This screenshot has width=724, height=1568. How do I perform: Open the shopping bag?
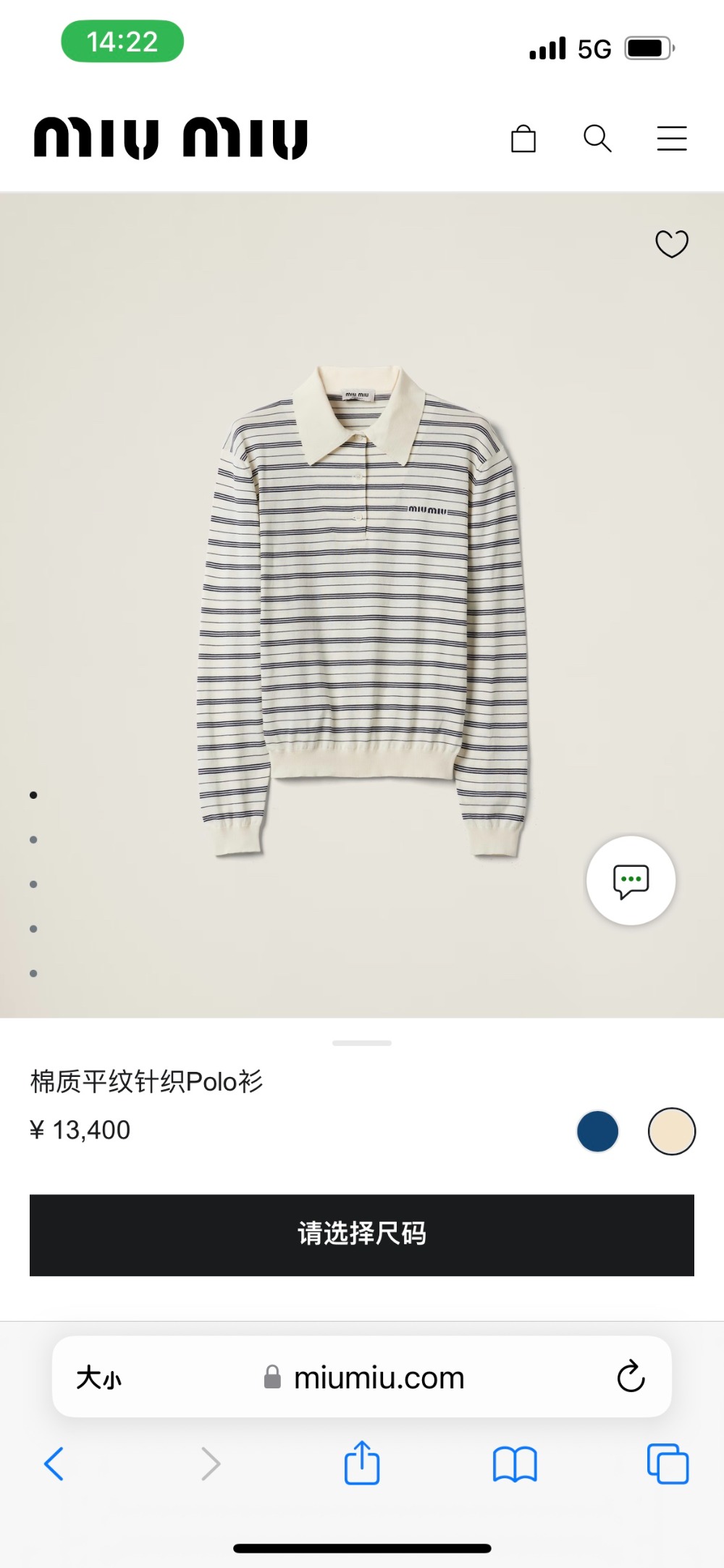point(523,138)
